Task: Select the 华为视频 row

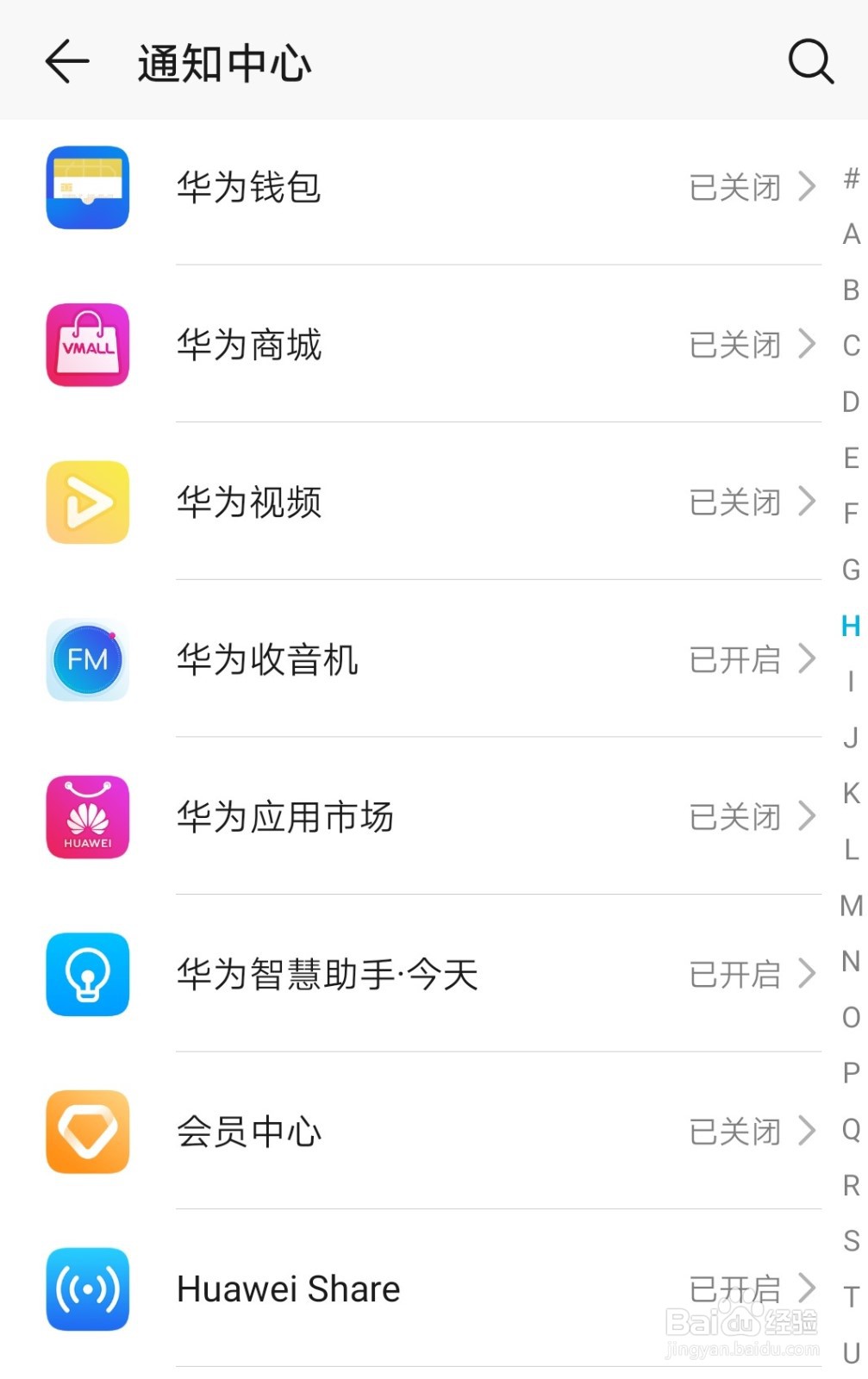Action: click(431, 502)
